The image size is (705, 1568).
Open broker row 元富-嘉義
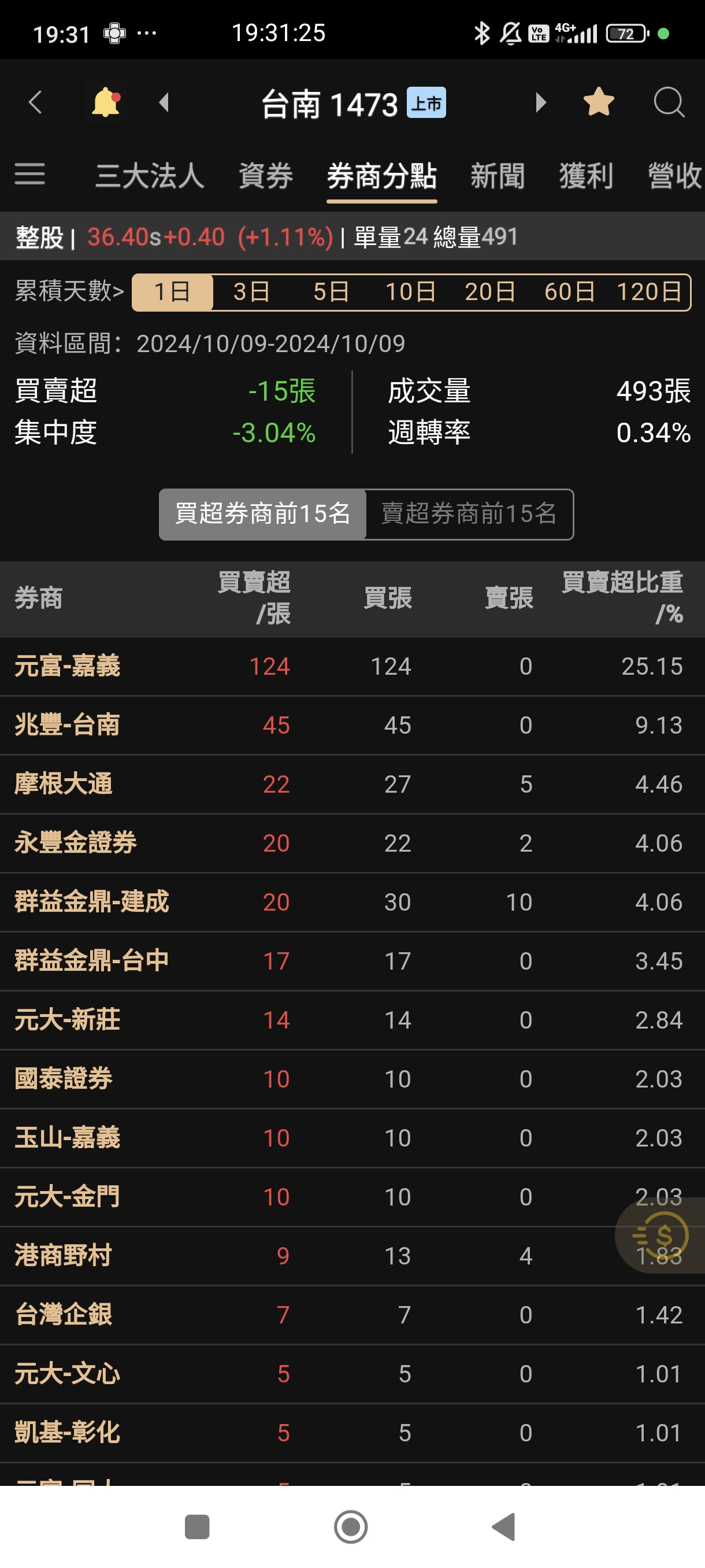352,667
